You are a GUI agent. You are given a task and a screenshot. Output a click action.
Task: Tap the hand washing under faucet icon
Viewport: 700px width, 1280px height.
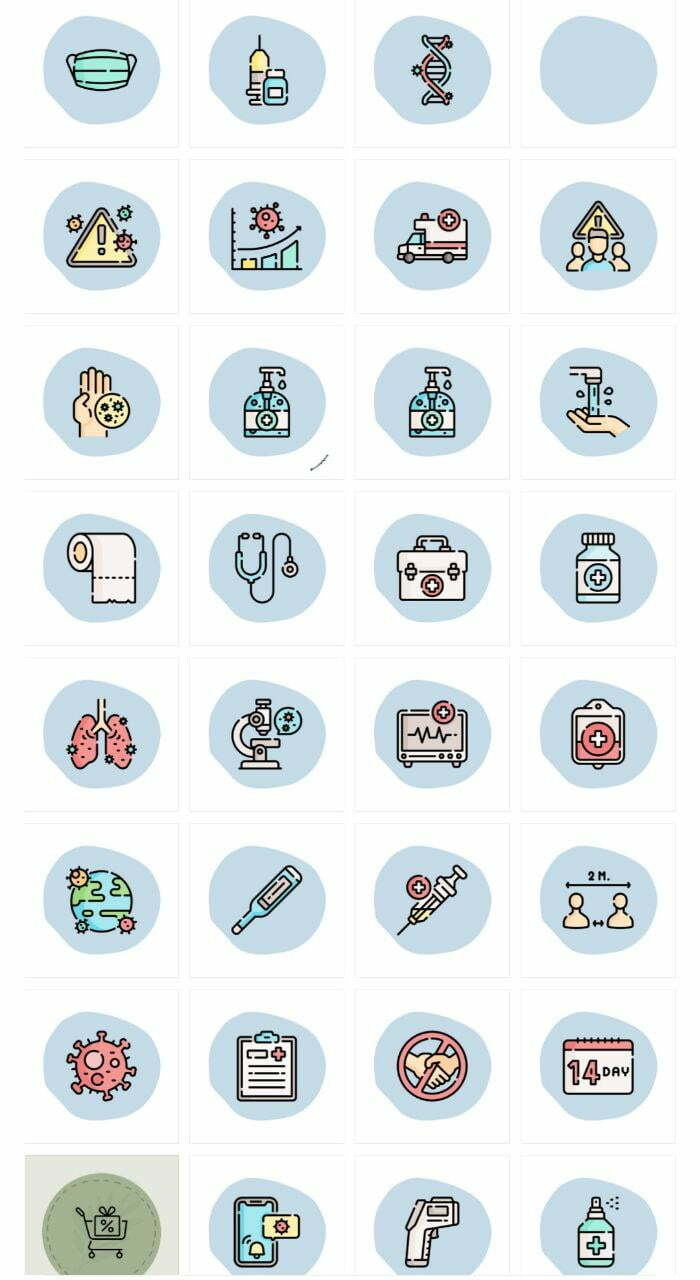(x=598, y=402)
